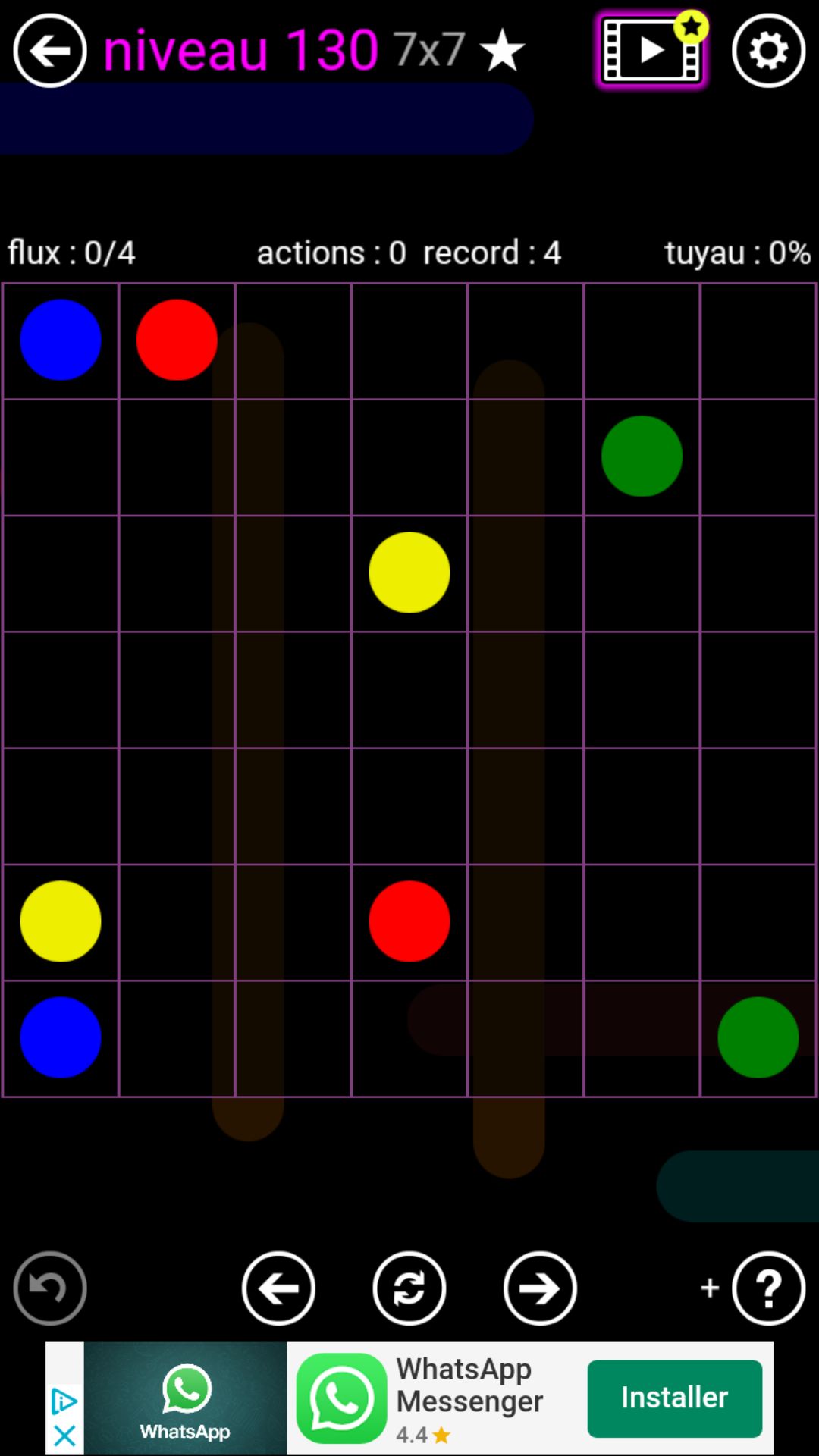Screen dimensions: 819x1456
Task: Select the green dot in the second row
Action: (x=642, y=456)
